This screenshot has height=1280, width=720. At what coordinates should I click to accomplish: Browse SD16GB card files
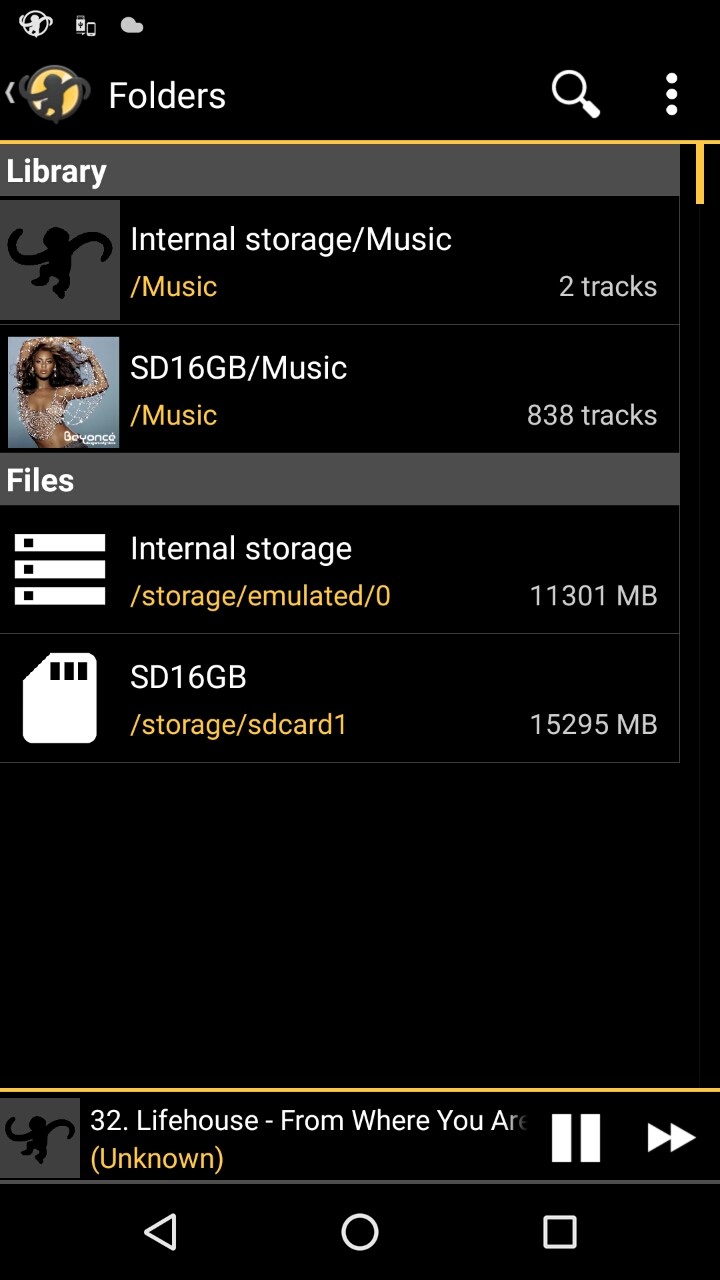click(x=340, y=699)
